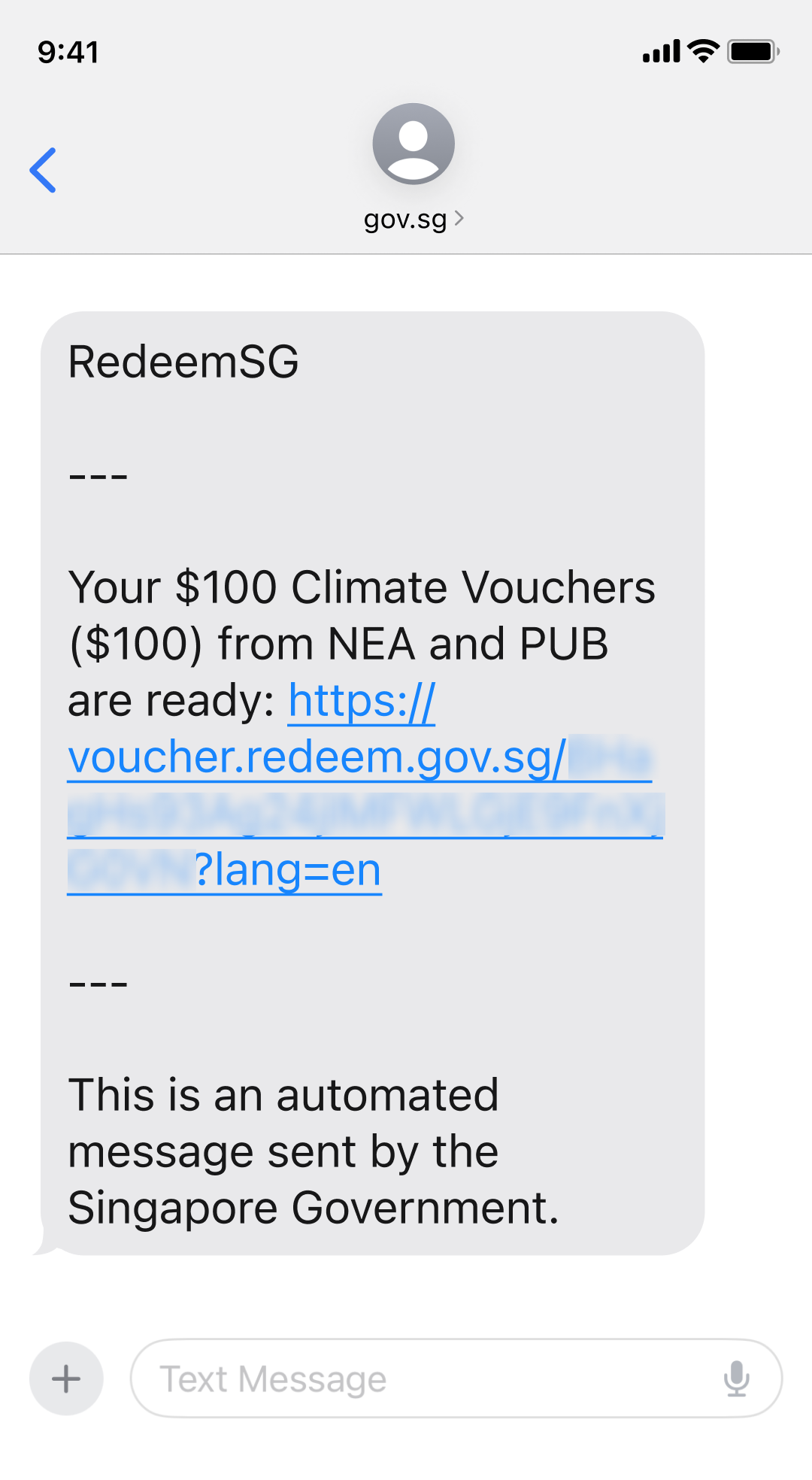Image resolution: width=812 pixels, height=1480 pixels.
Task: Tap the https:// portion of the link
Action: click(x=359, y=700)
